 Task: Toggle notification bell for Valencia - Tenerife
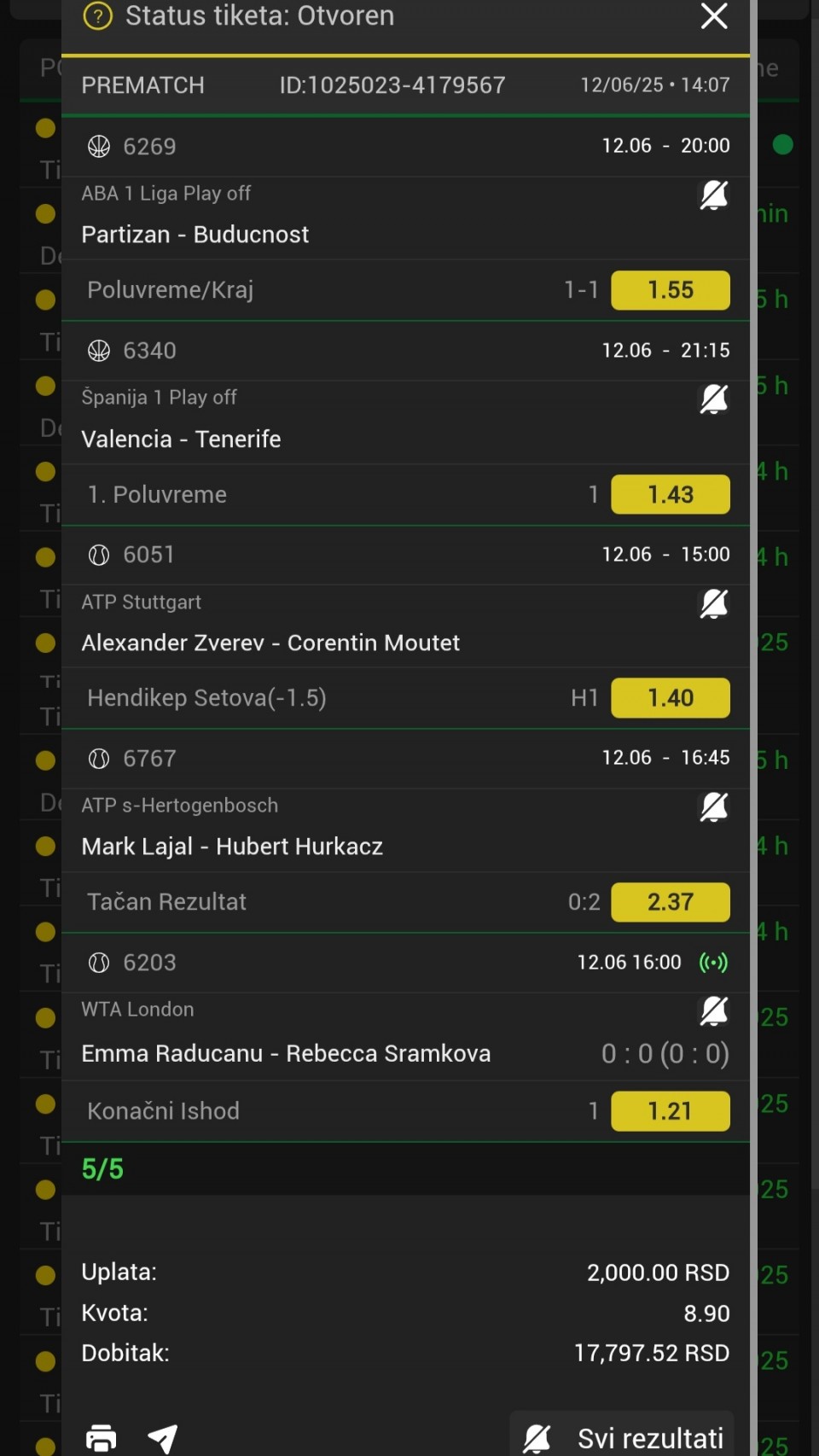click(714, 399)
